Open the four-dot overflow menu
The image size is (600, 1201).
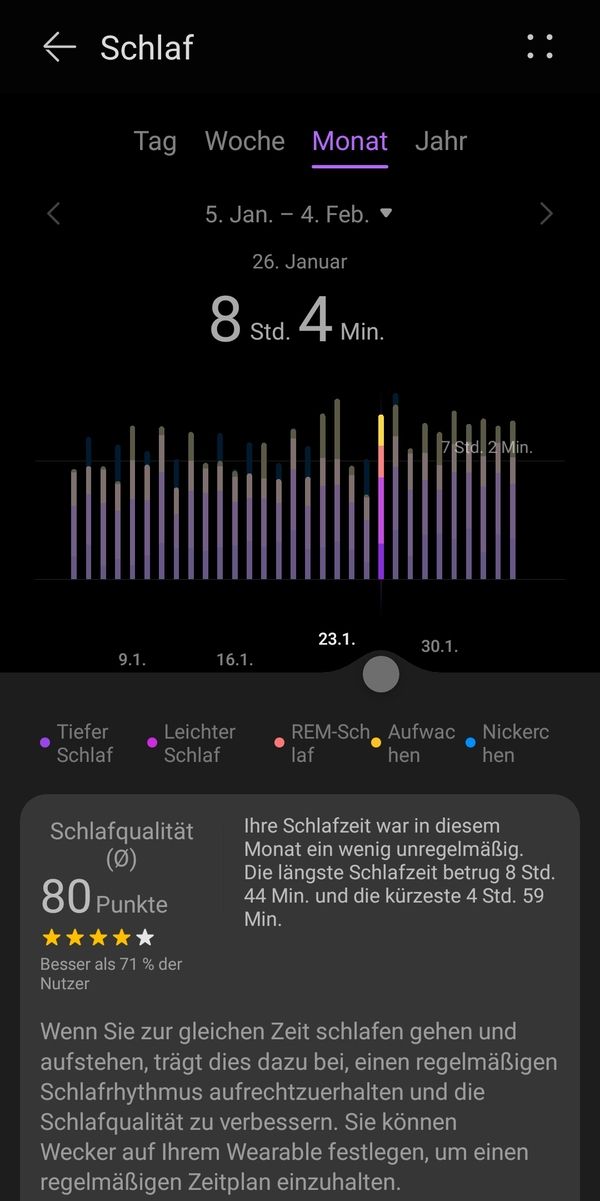coord(539,47)
